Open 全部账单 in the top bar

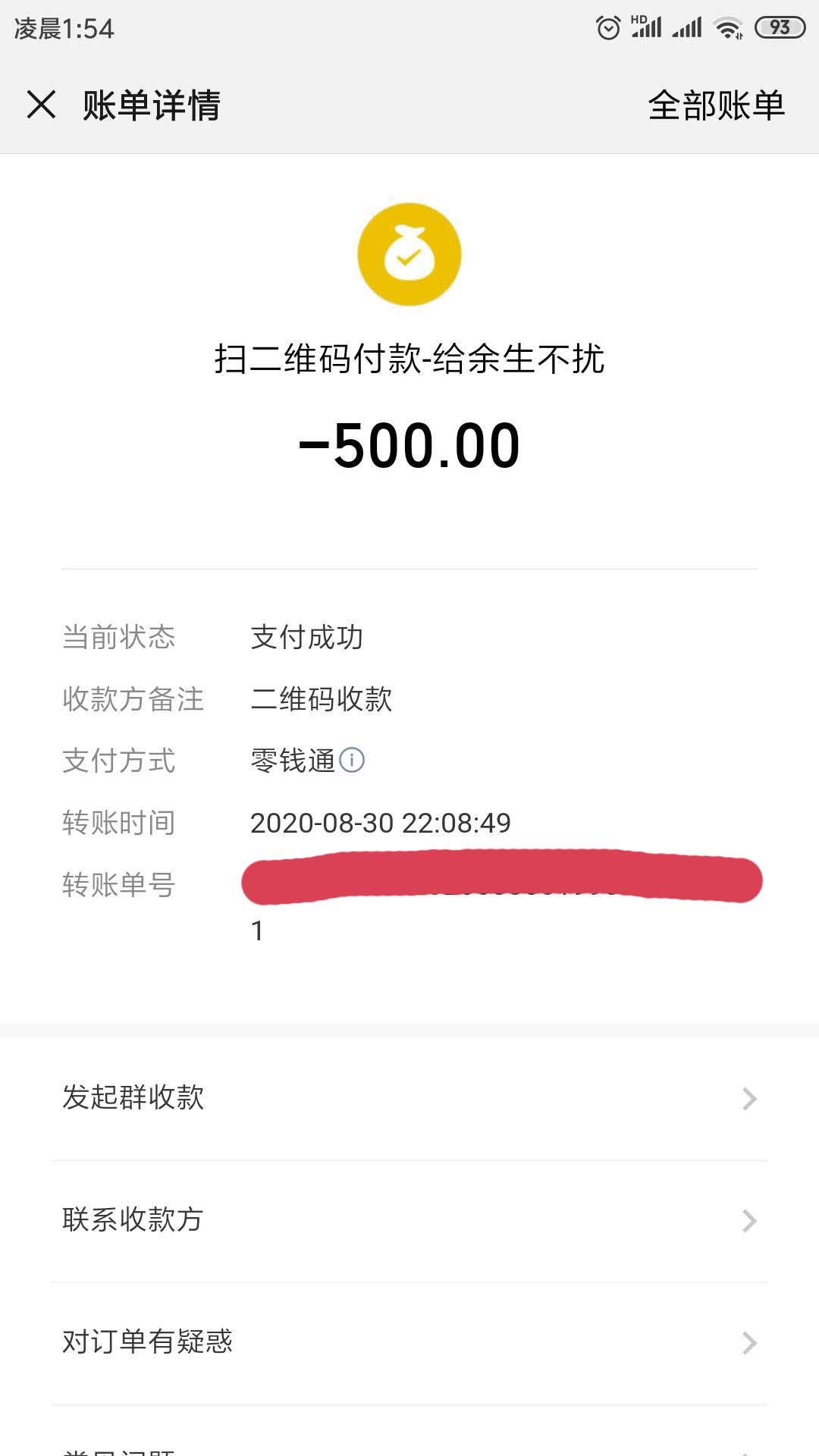(716, 105)
